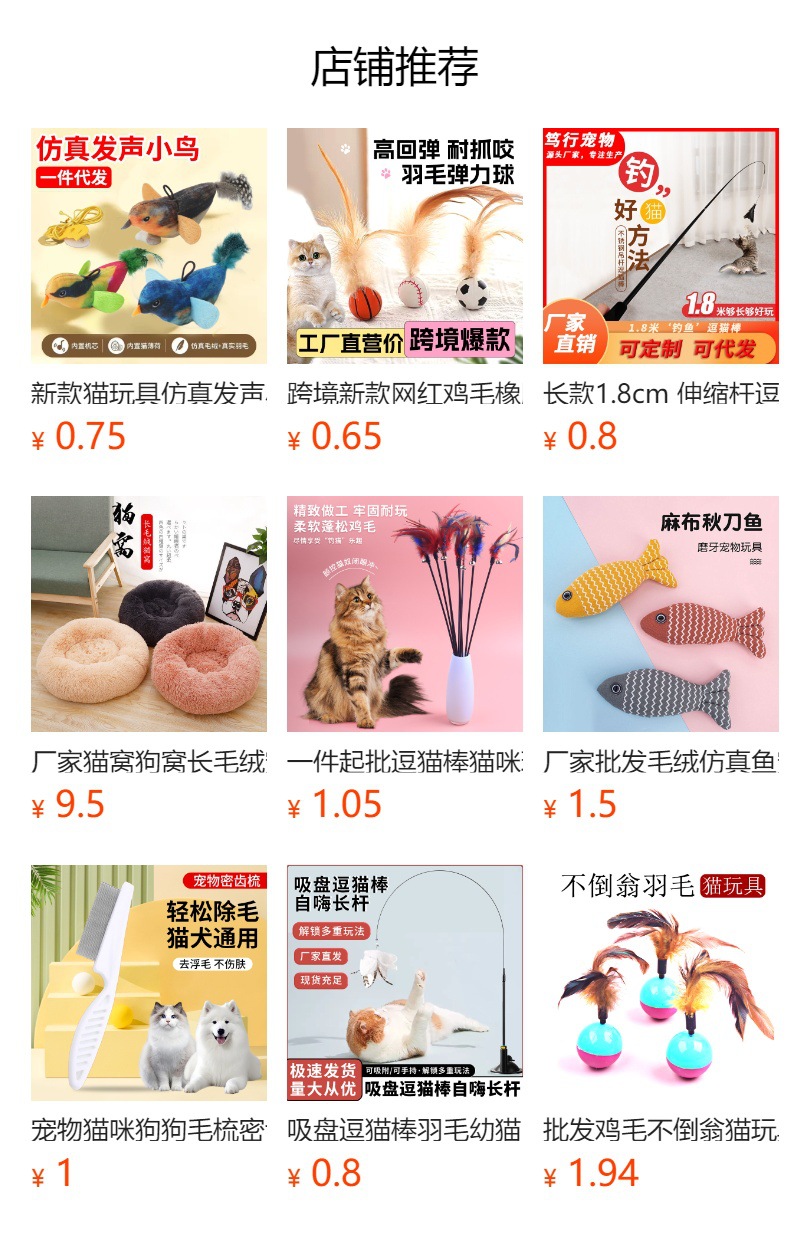
Task: Open the 不倒翁羽毛 tumbler cat toy
Action: pyautogui.click(x=661, y=983)
